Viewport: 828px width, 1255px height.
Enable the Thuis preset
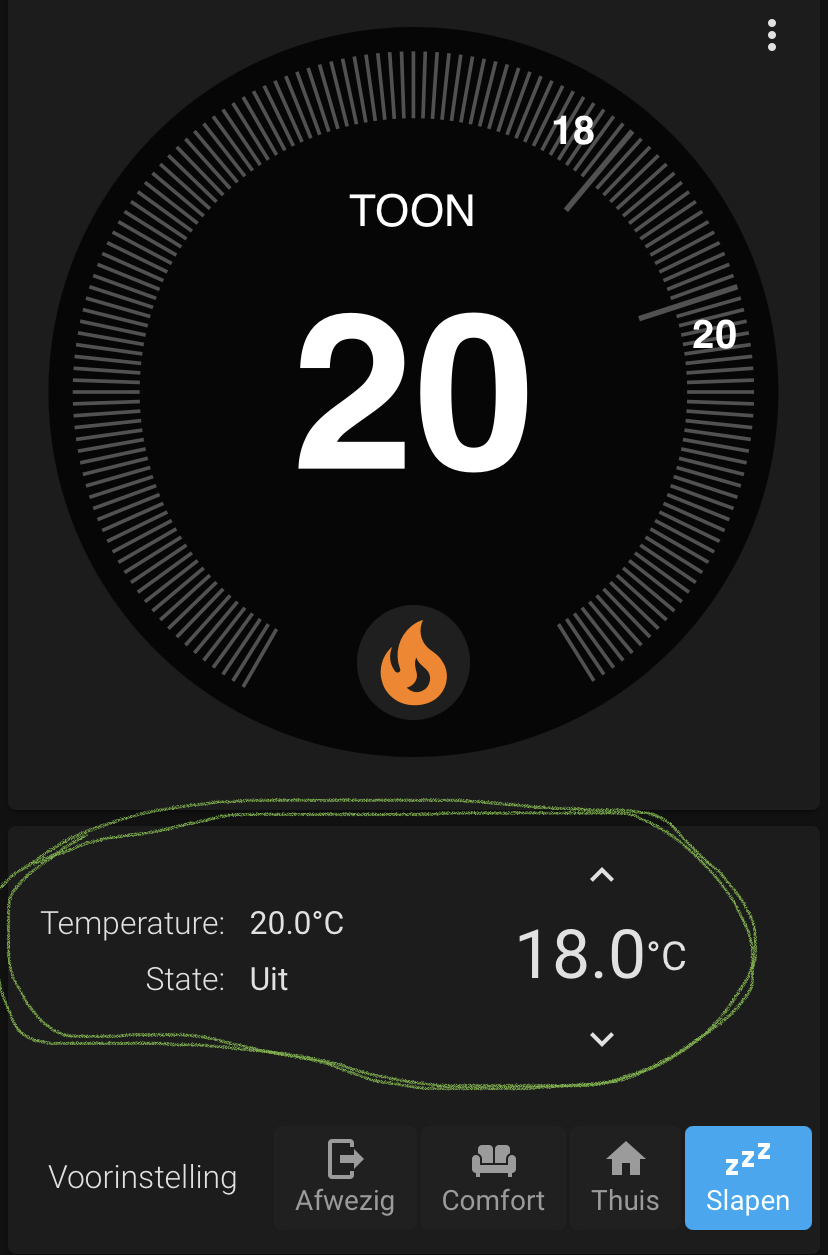click(x=625, y=1177)
